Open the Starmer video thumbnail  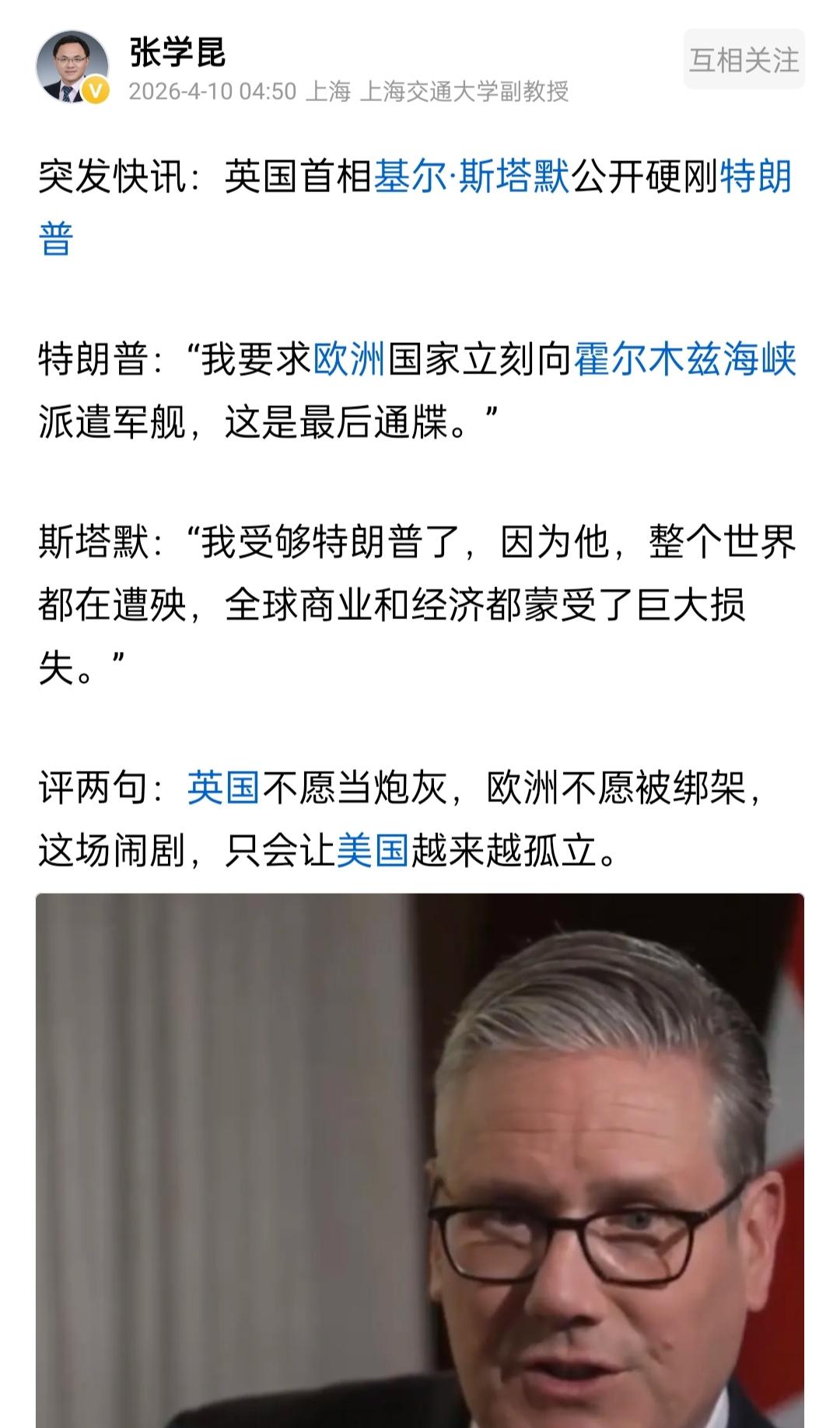pyautogui.click(x=420, y=1159)
